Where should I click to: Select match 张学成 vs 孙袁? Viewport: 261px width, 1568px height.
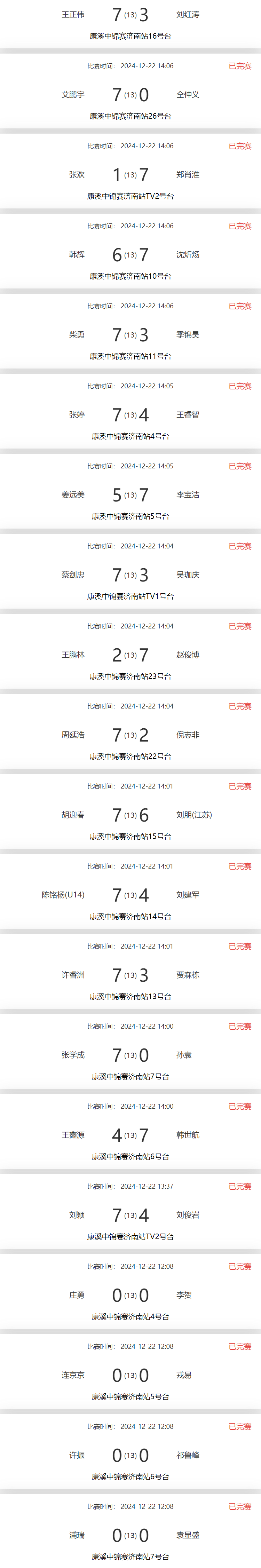click(130, 1055)
